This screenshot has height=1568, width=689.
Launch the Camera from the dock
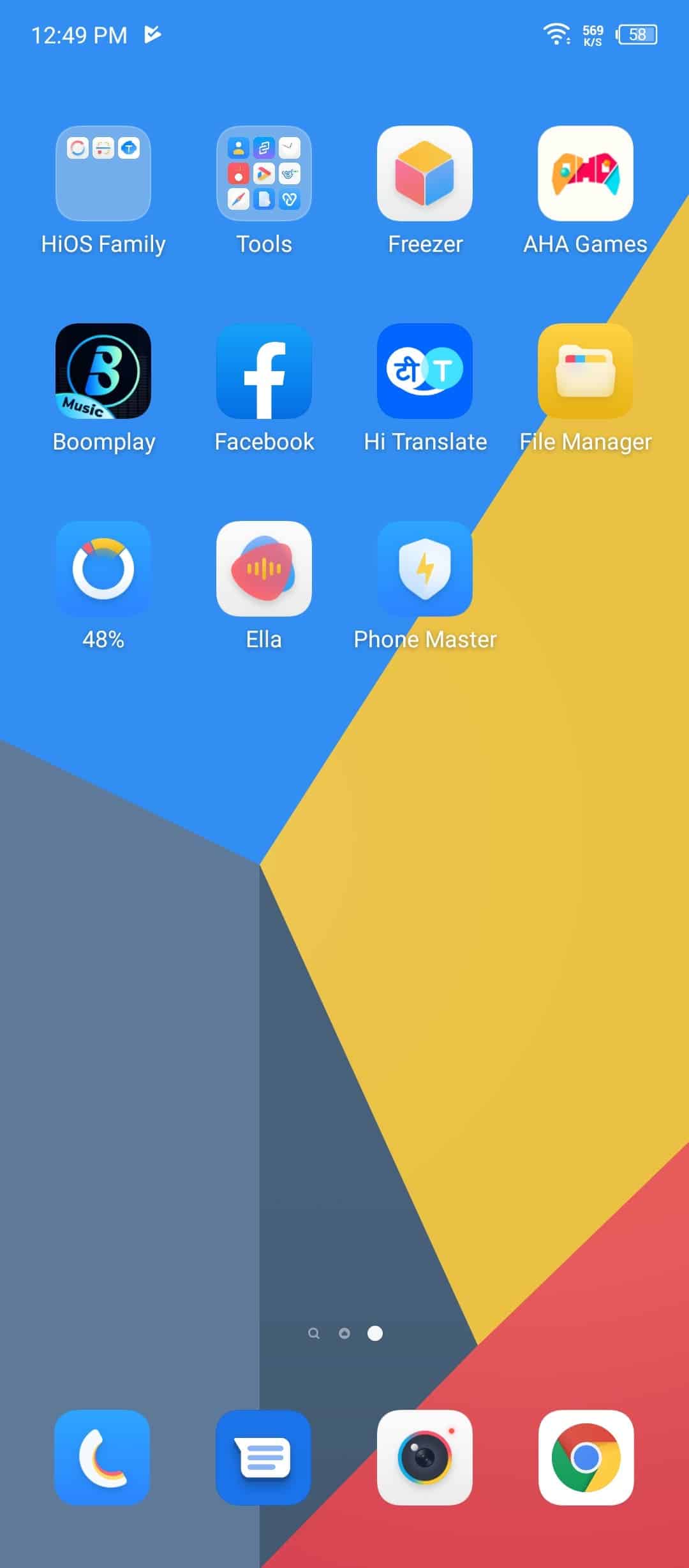click(x=425, y=1458)
